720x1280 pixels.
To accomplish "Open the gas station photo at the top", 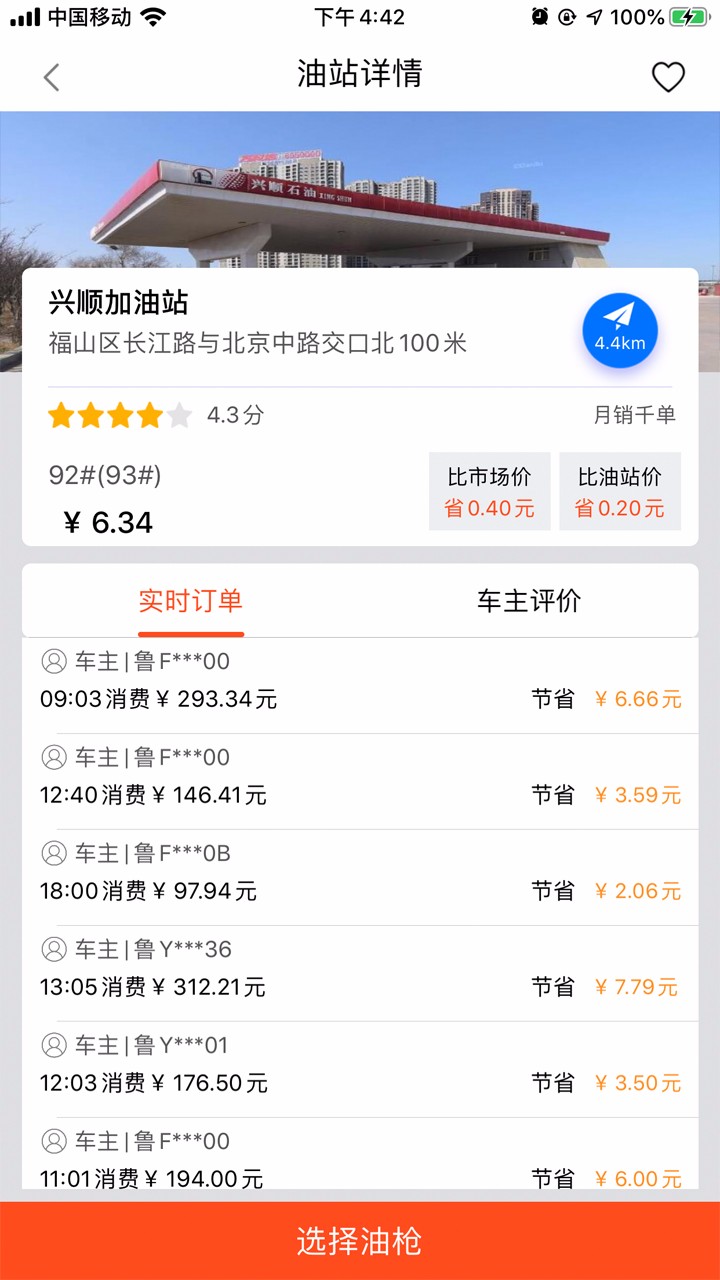I will pyautogui.click(x=360, y=188).
